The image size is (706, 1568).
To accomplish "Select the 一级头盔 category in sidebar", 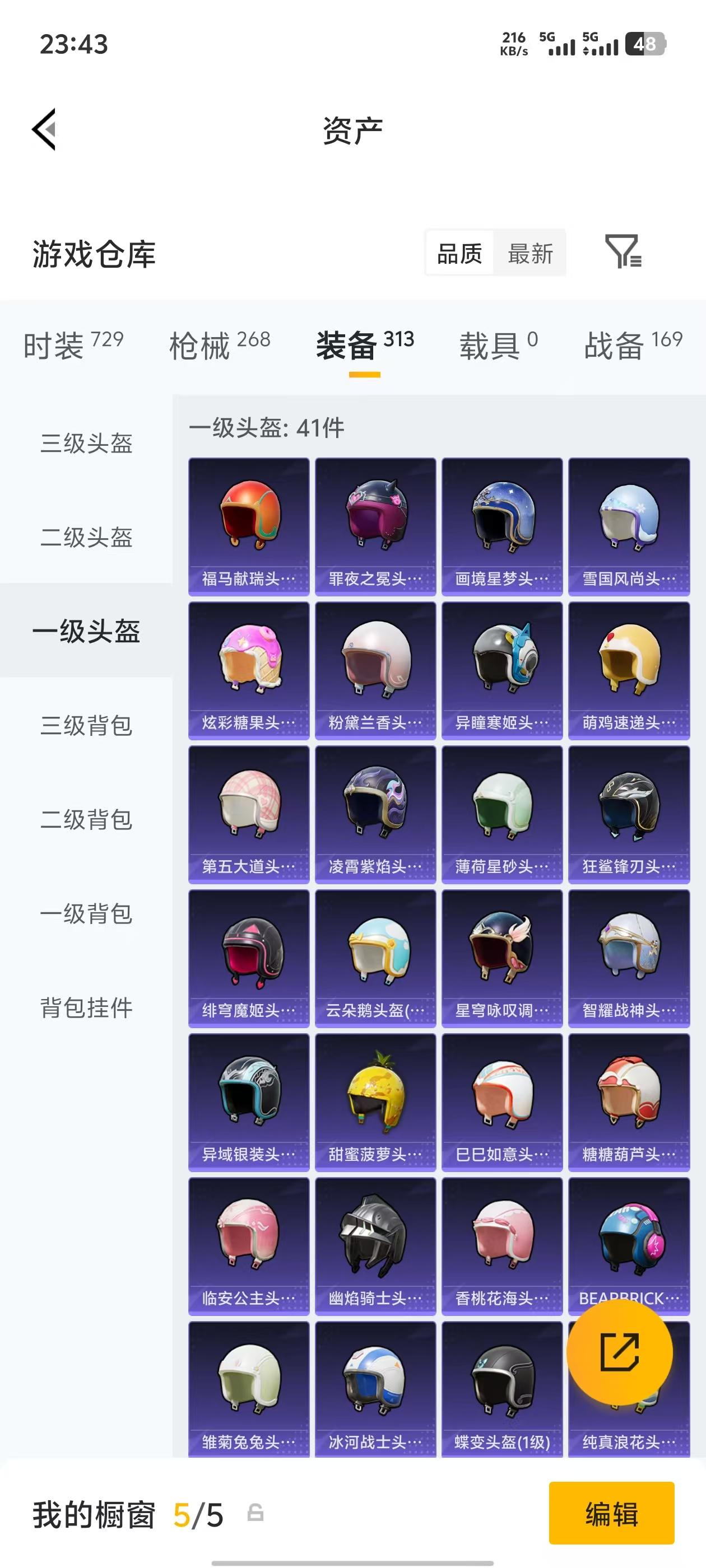I will pyautogui.click(x=86, y=632).
